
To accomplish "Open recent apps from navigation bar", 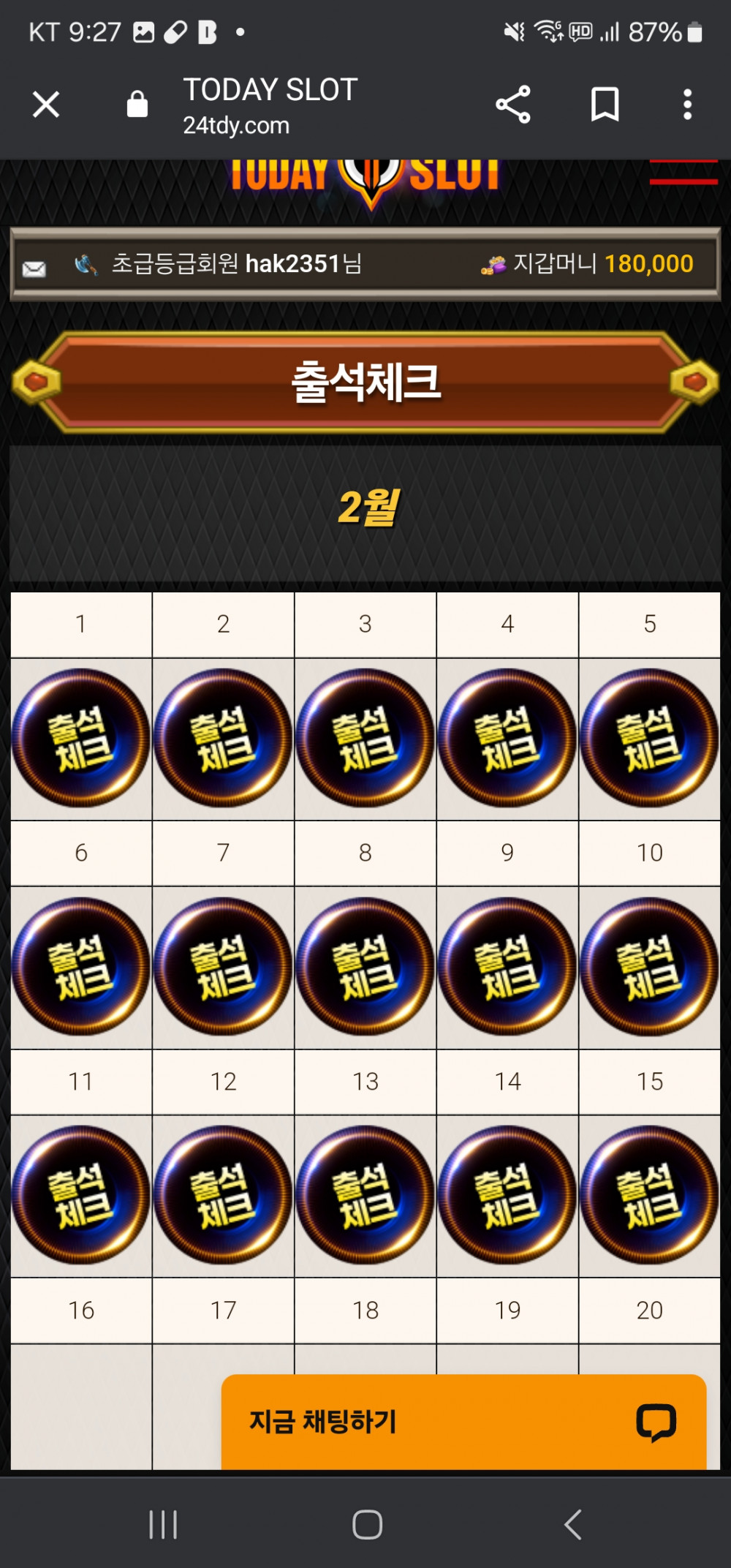I will pyautogui.click(x=163, y=1525).
